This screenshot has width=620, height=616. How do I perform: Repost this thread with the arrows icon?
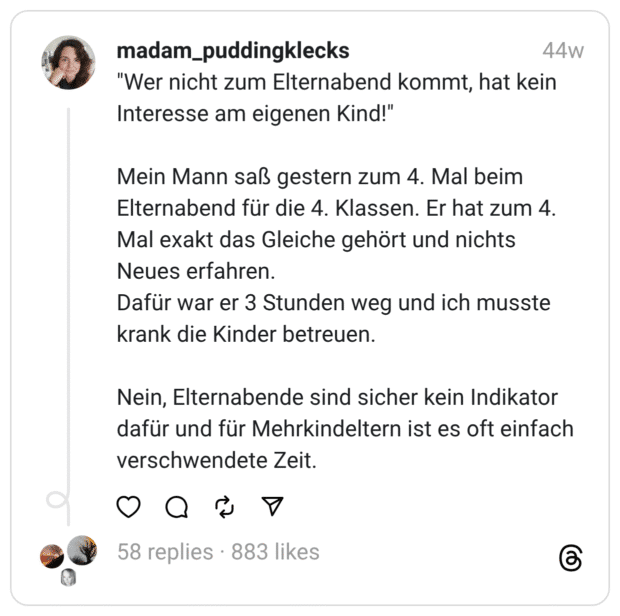coord(225,507)
